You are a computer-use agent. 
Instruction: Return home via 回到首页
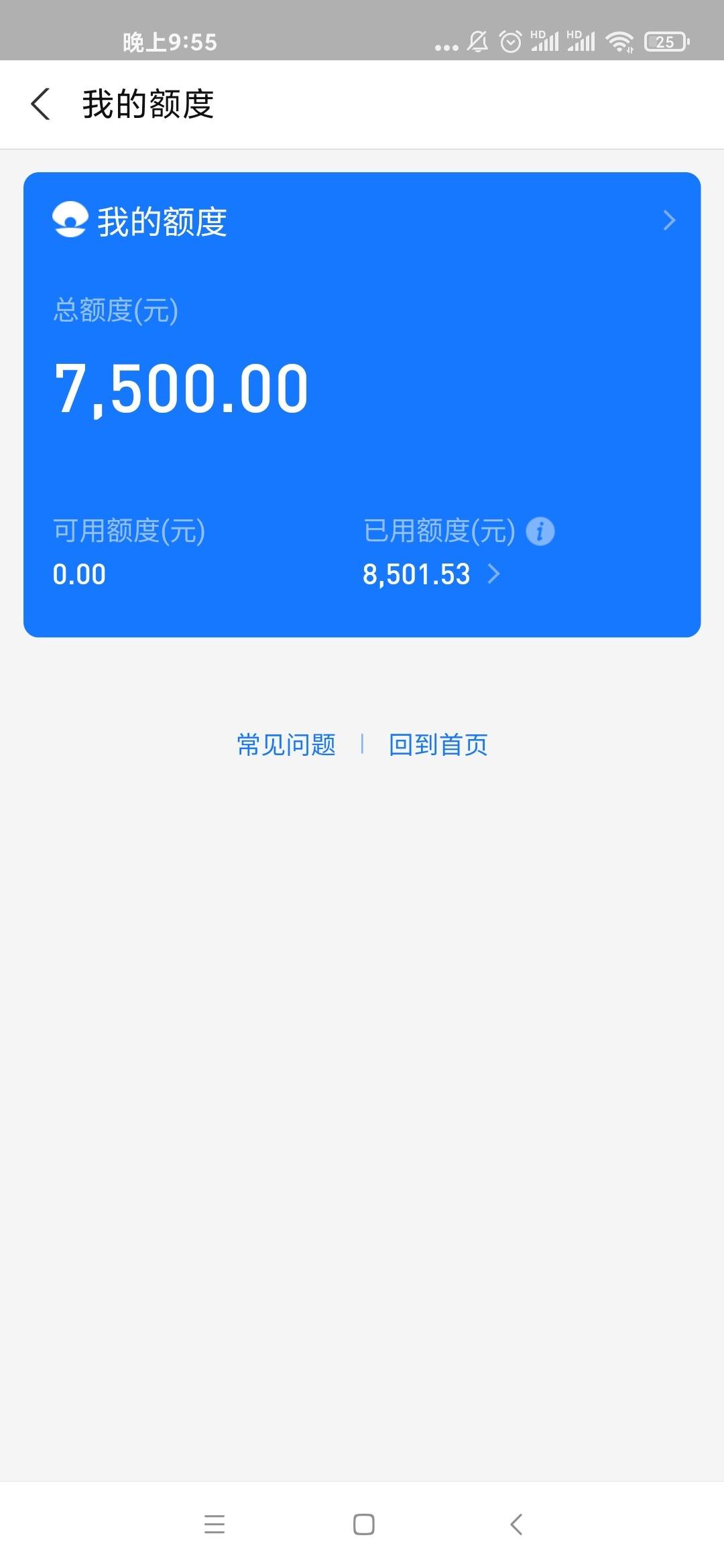tap(438, 744)
